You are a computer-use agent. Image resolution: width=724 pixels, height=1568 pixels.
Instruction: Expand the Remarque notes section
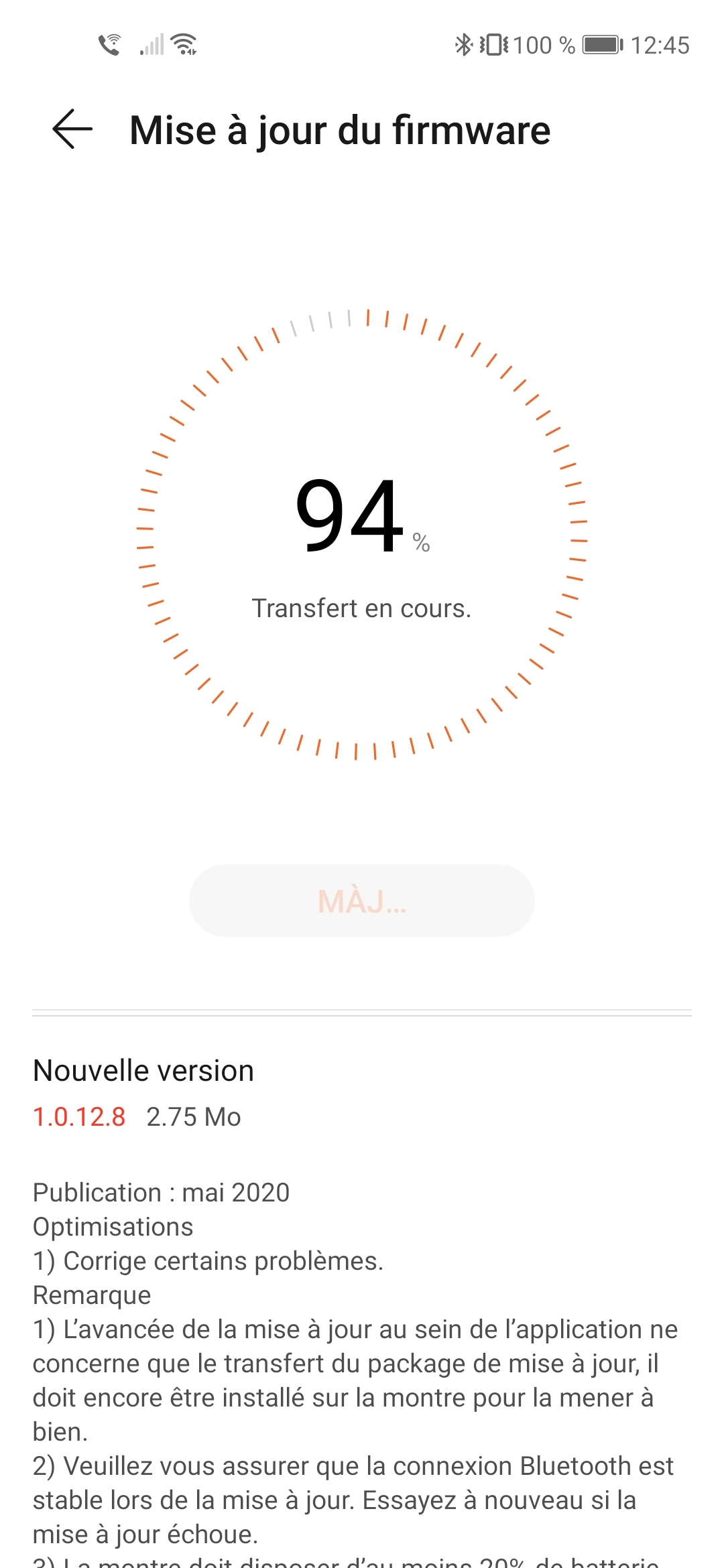[x=91, y=1294]
